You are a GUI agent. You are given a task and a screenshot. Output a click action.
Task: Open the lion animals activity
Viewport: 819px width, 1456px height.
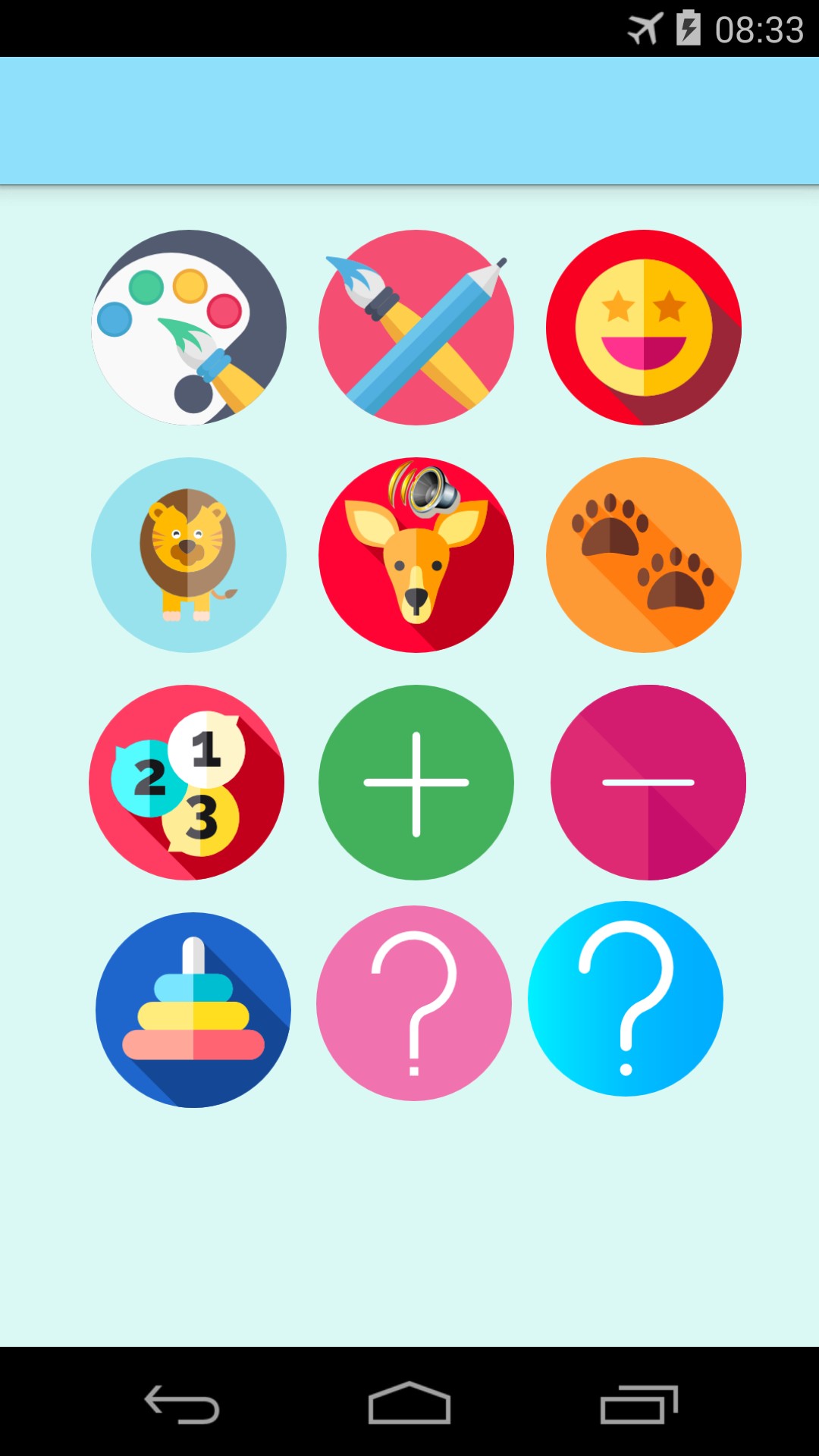coord(189,555)
